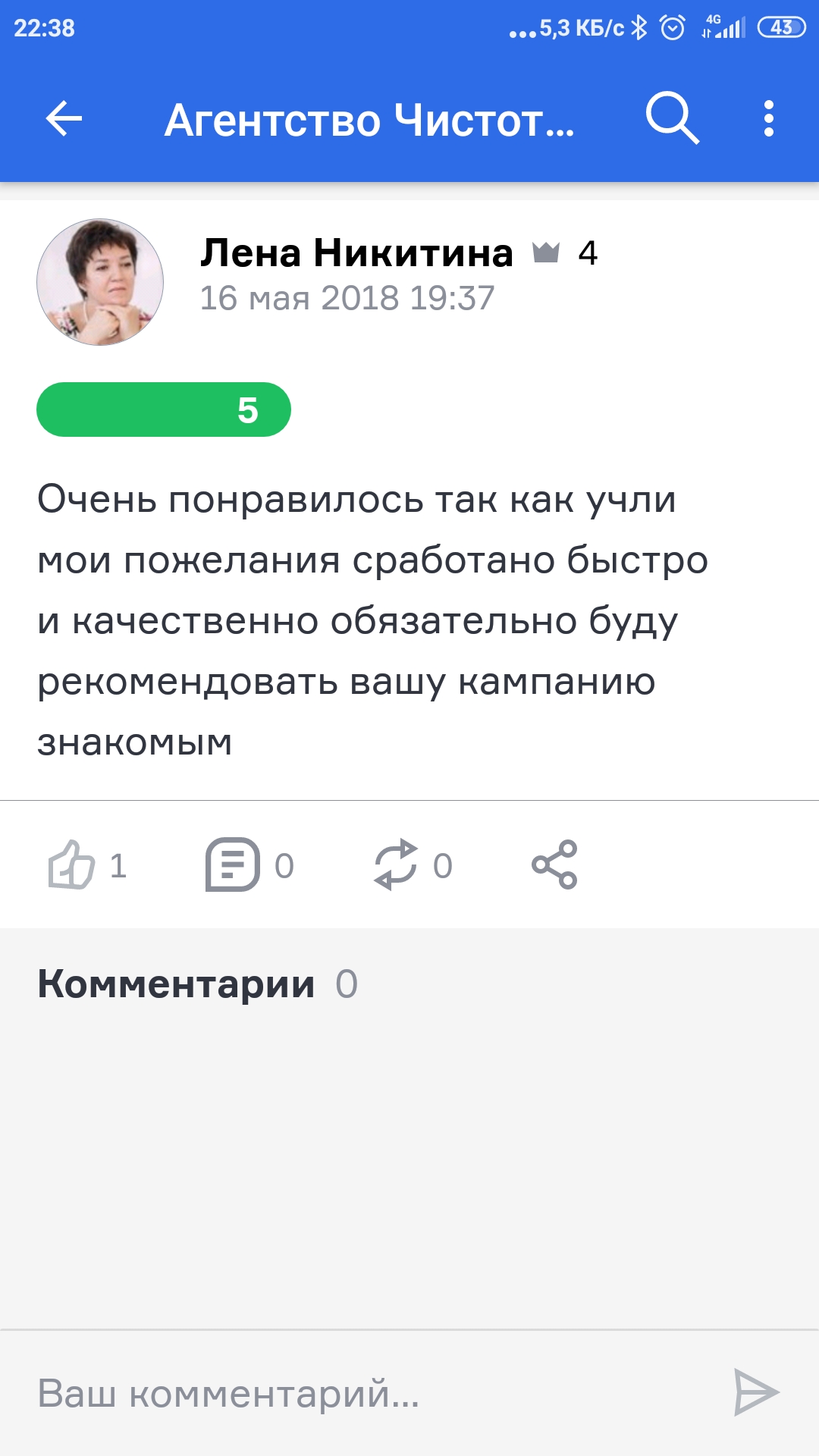This screenshot has height=1456, width=819.
Task: Tap the comment icon under the review
Action: (x=233, y=864)
